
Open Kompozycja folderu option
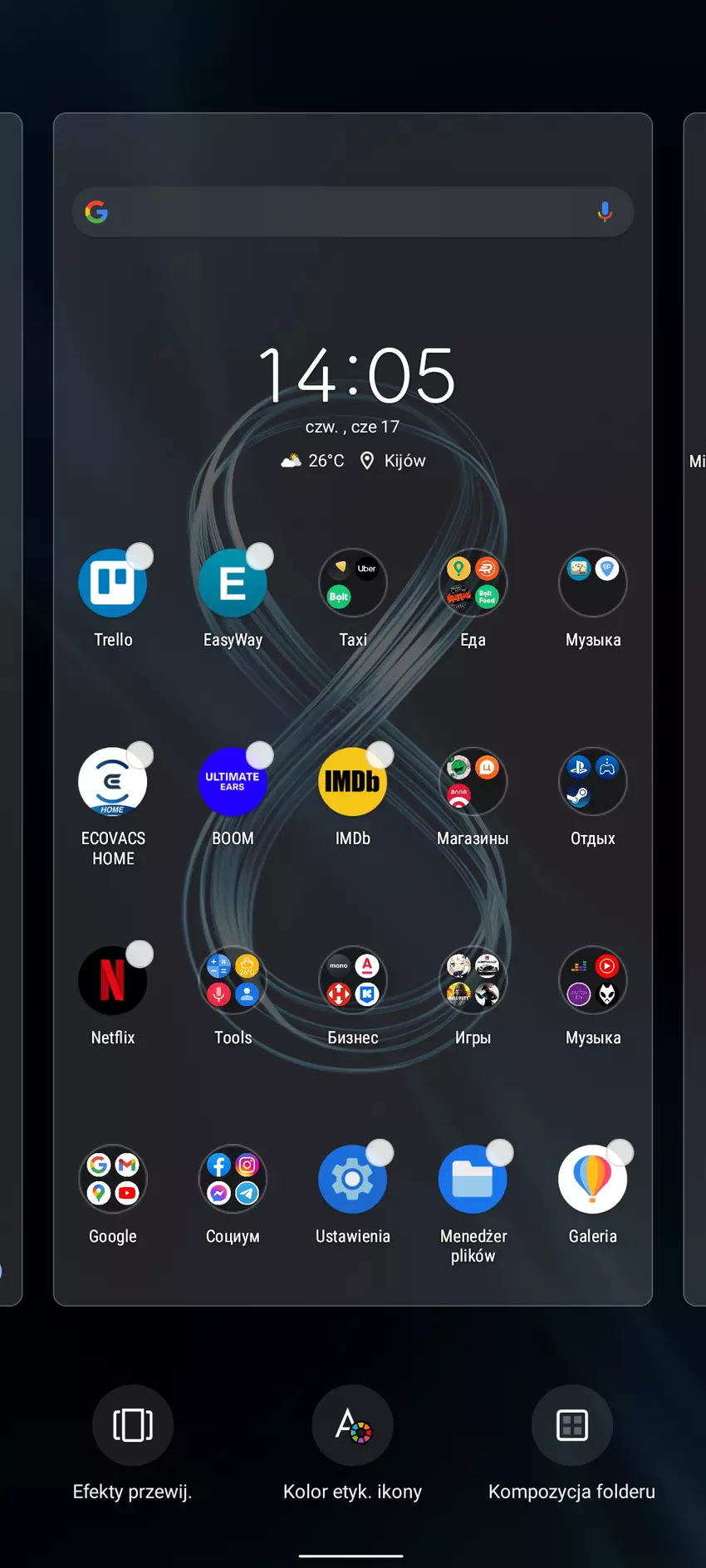(572, 1425)
